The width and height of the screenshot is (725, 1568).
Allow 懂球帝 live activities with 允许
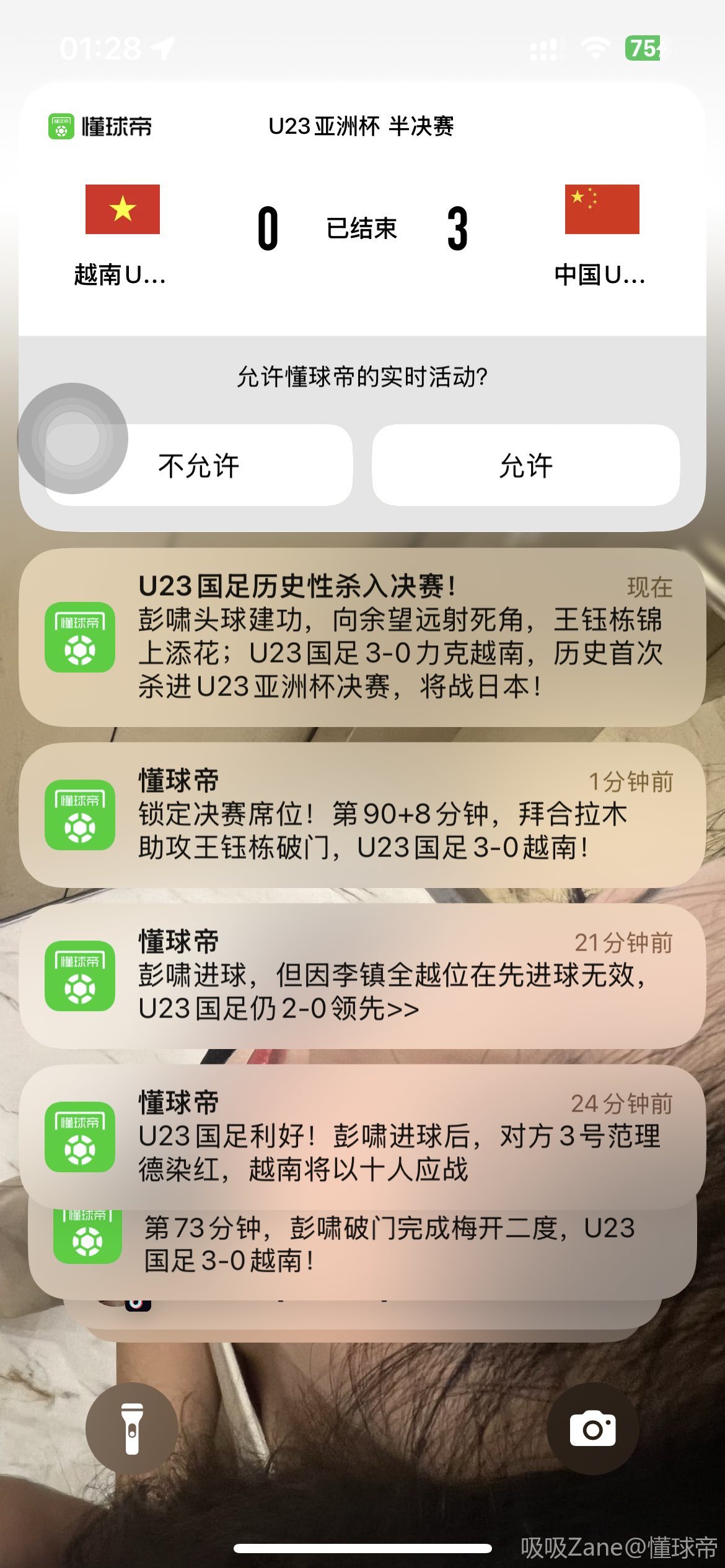point(525,465)
